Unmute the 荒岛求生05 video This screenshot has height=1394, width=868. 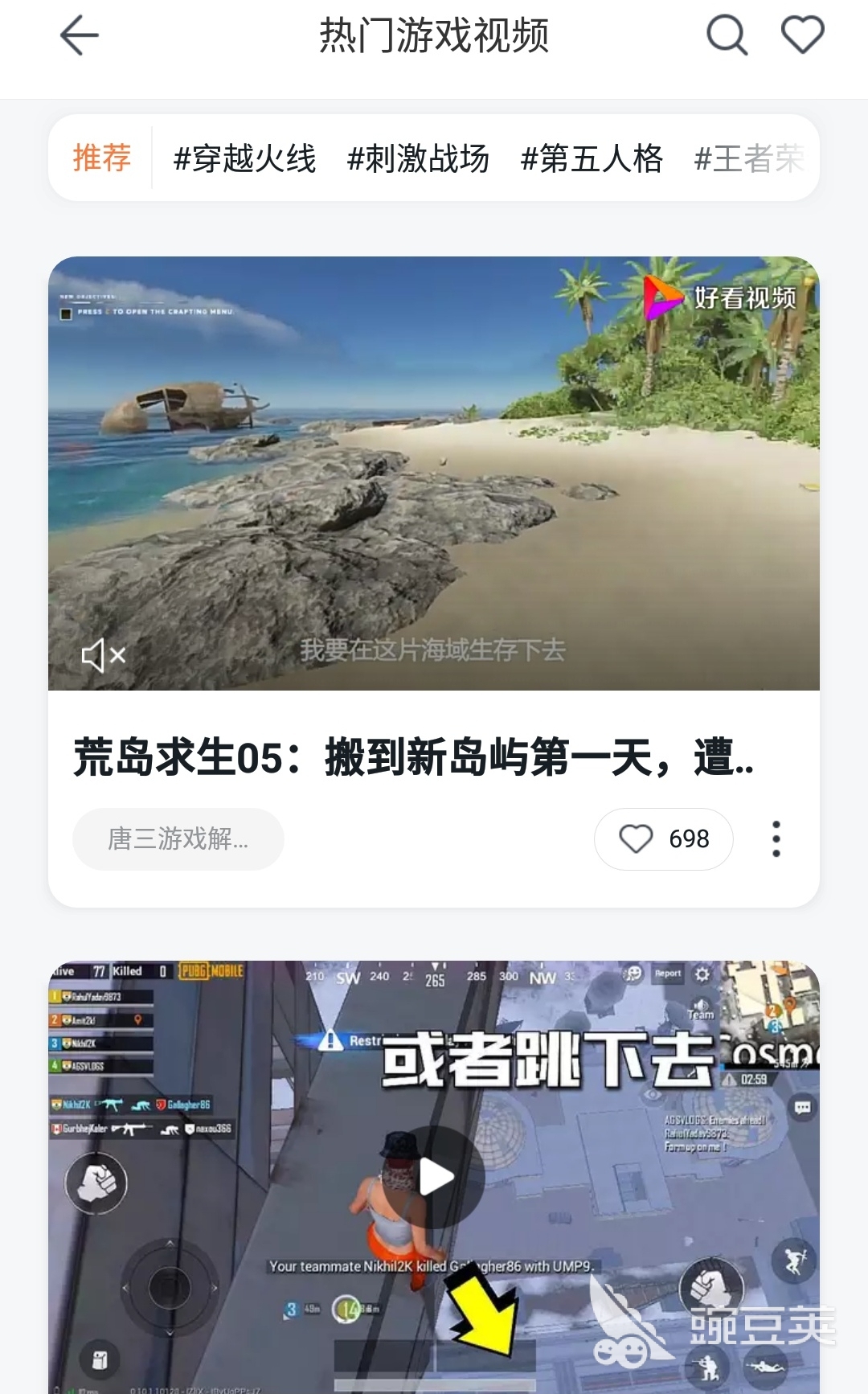(104, 655)
